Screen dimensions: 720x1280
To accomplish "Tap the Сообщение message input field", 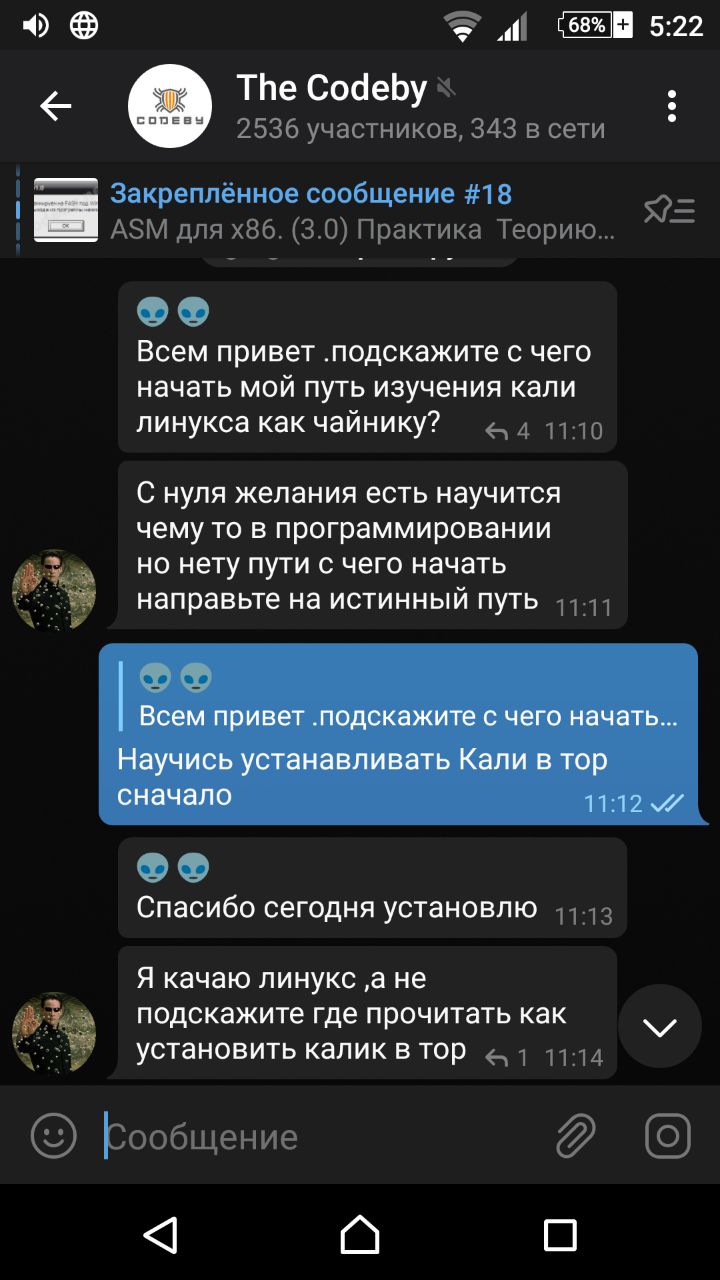I will coord(320,1136).
